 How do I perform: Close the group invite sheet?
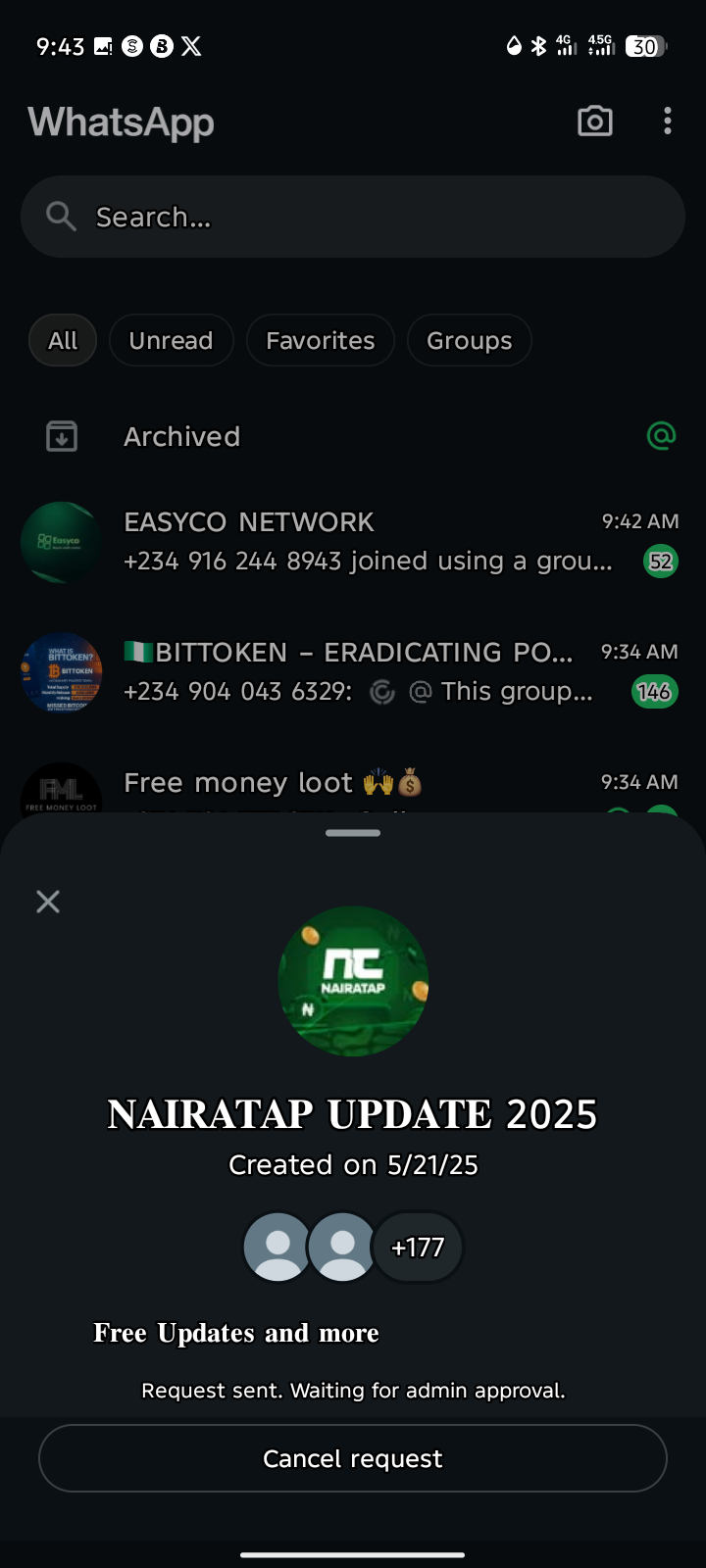tap(48, 902)
